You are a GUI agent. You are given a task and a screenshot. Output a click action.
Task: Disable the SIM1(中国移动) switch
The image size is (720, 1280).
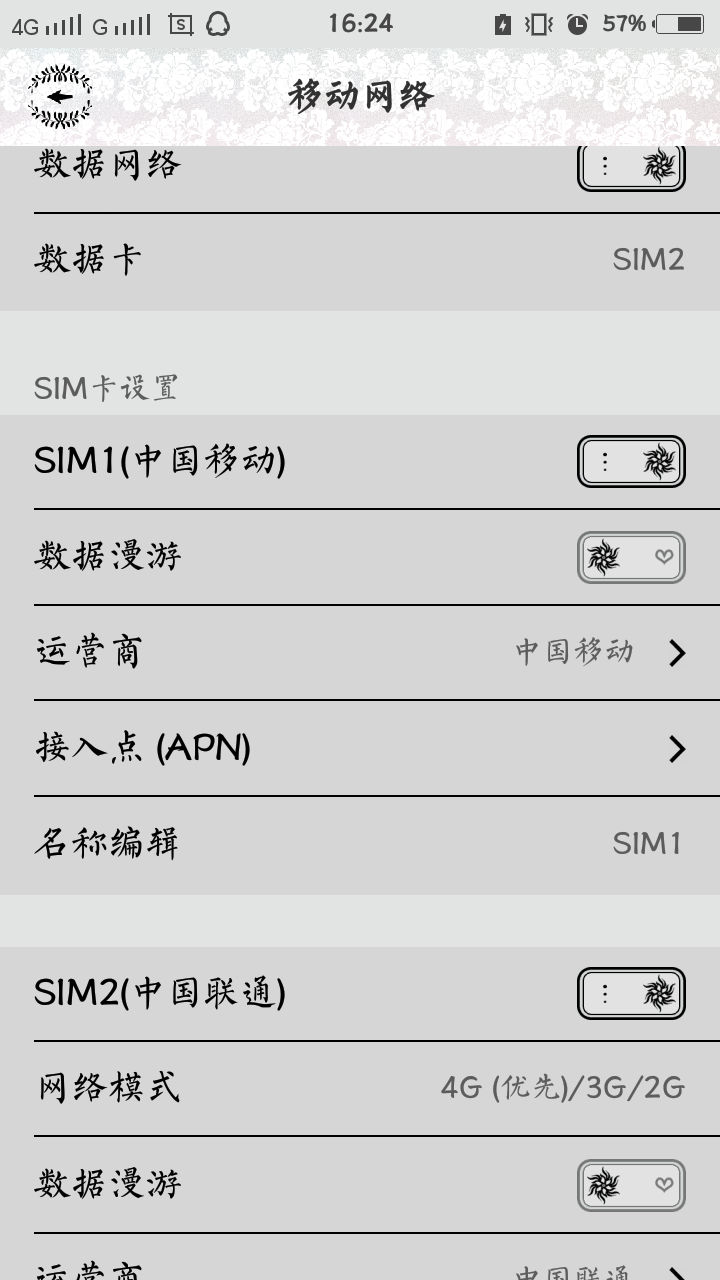631,462
